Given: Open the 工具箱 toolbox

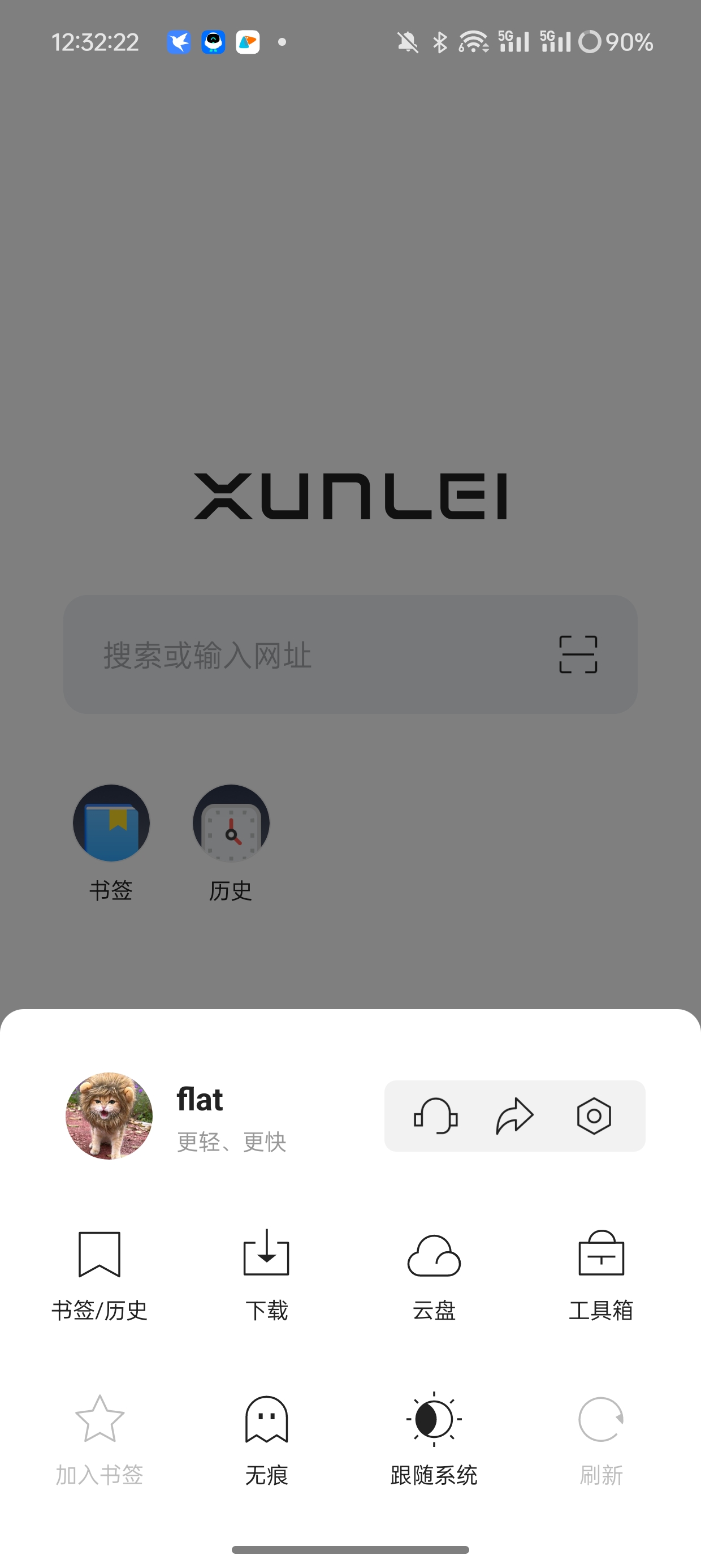Looking at the screenshot, I should 601,1271.
